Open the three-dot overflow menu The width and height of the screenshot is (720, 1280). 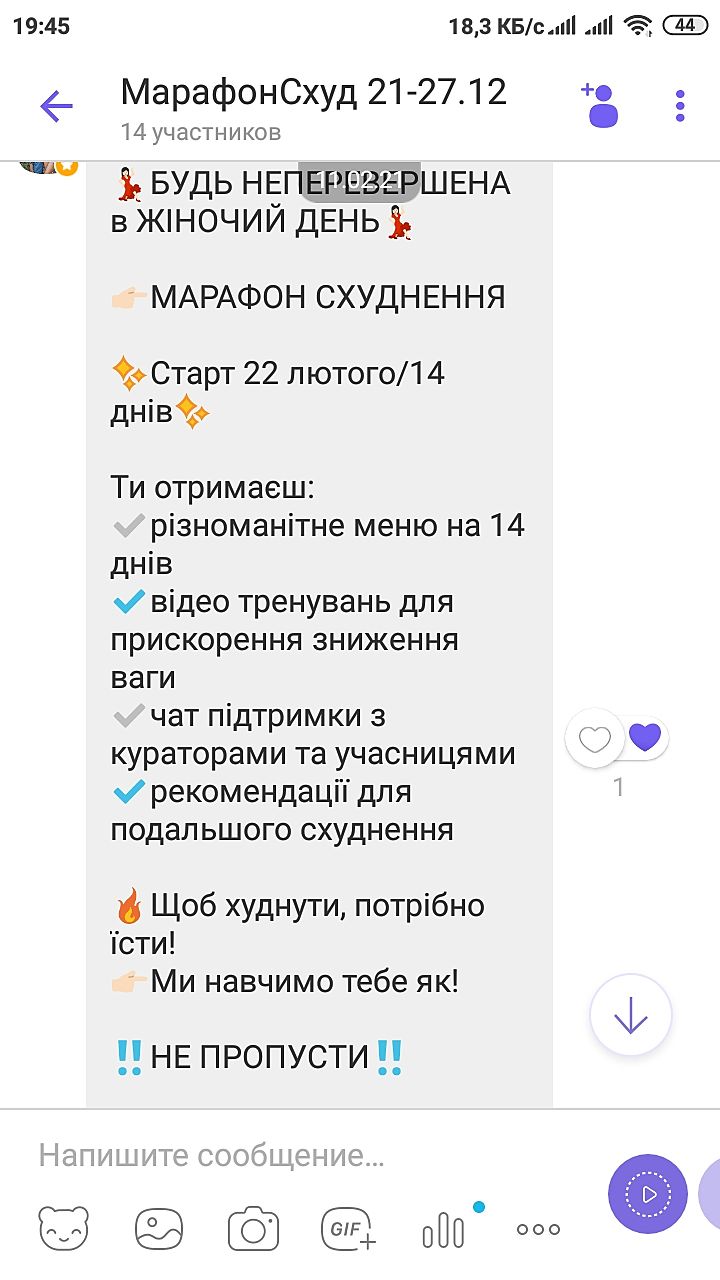pyautogui.click(x=680, y=105)
